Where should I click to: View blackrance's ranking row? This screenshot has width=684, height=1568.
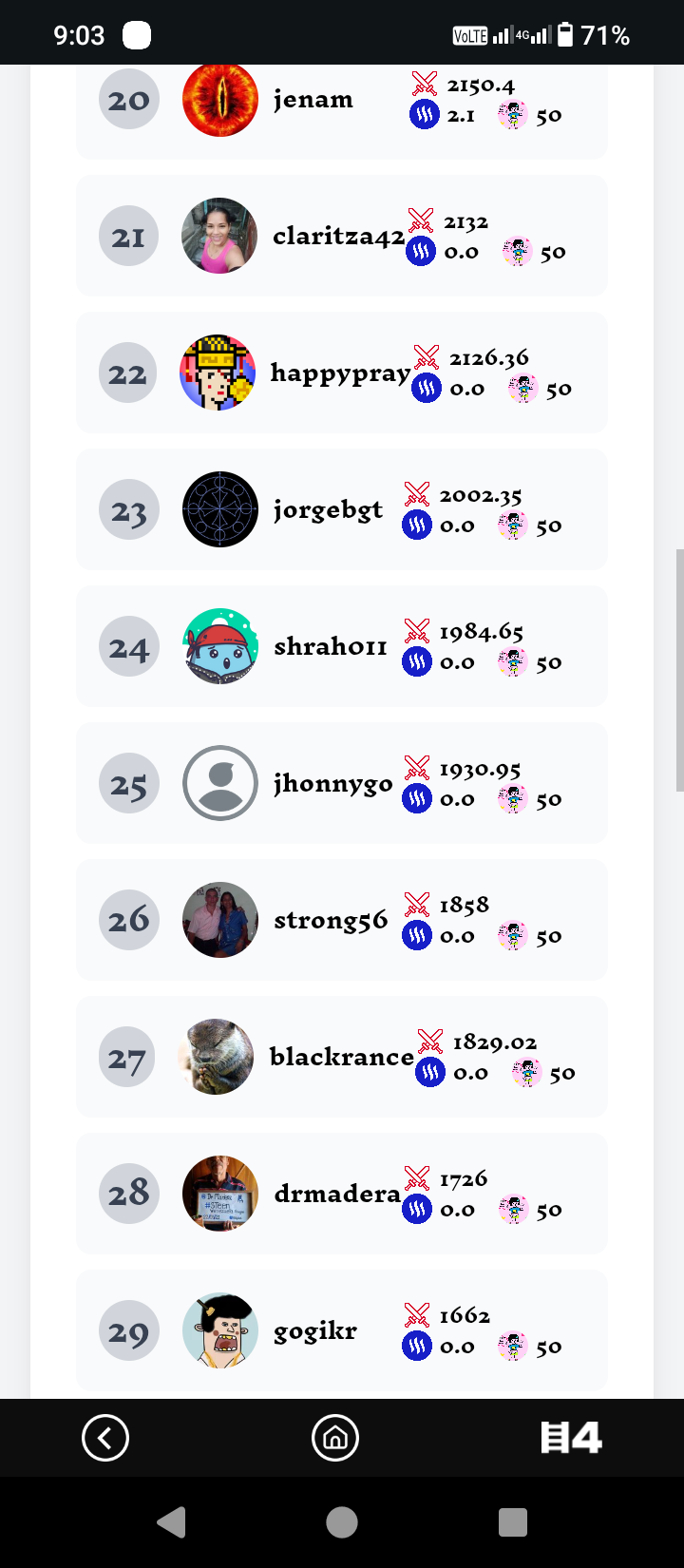point(341,1057)
